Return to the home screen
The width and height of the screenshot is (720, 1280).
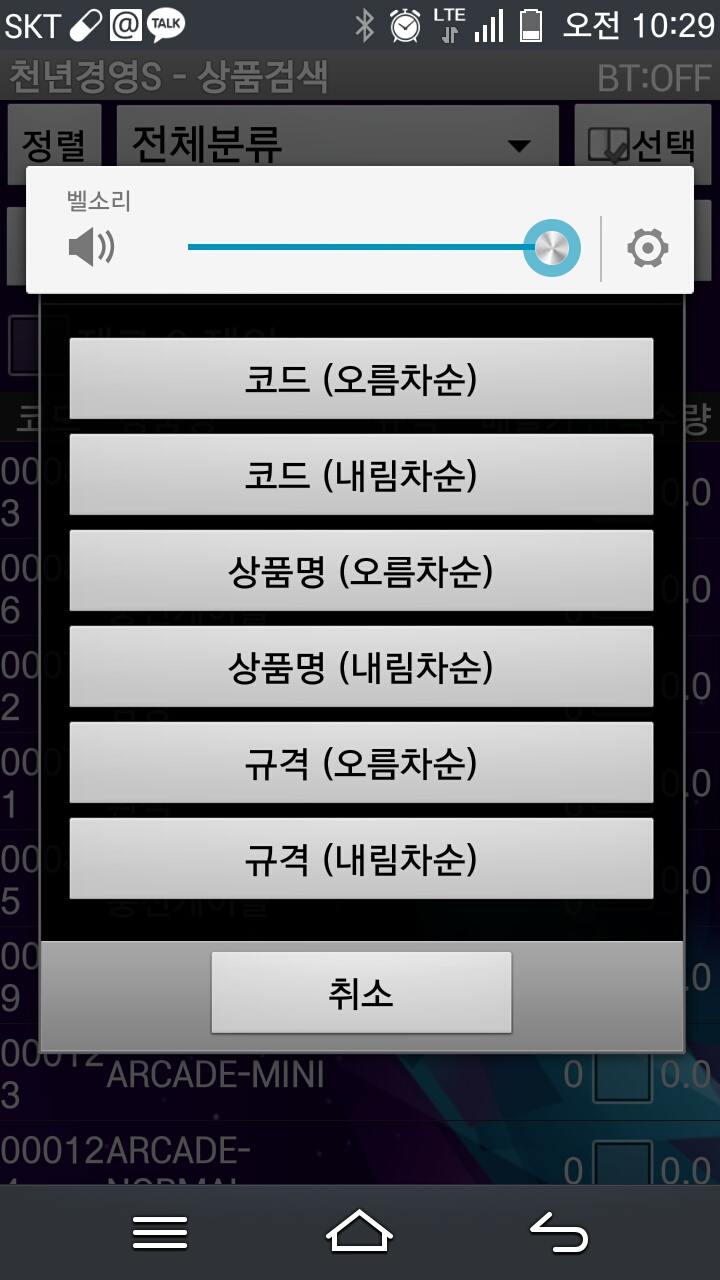tap(360, 1232)
